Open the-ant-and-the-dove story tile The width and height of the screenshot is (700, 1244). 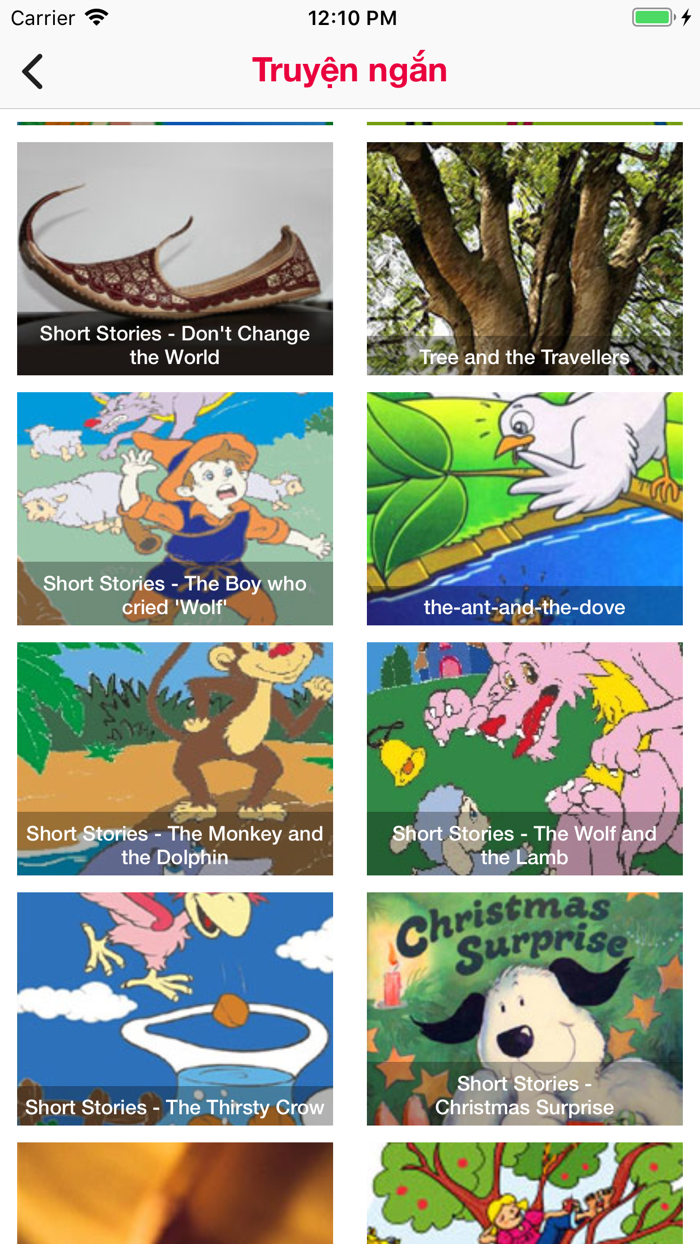(x=525, y=508)
